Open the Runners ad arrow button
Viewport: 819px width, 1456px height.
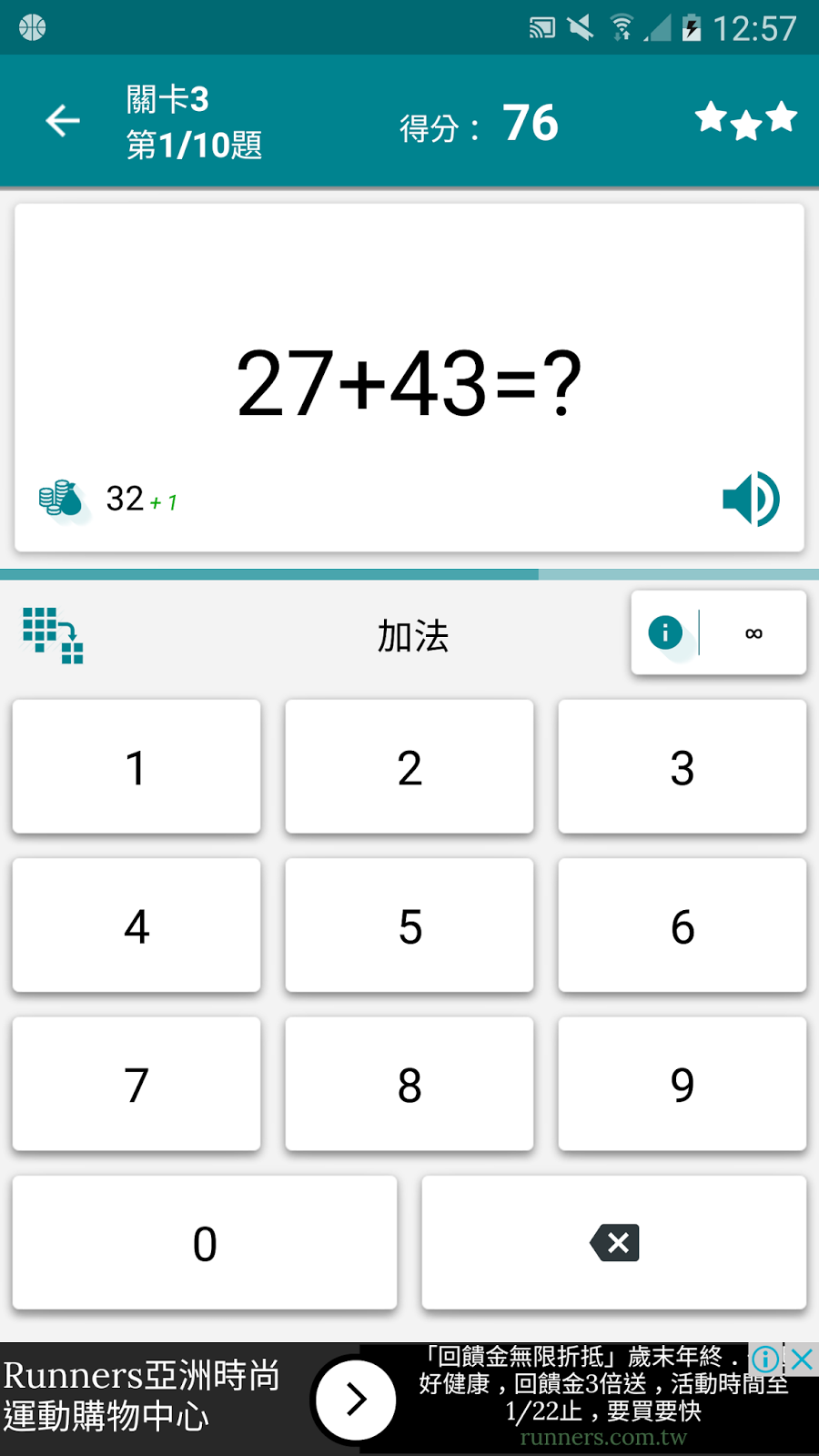[356, 1399]
